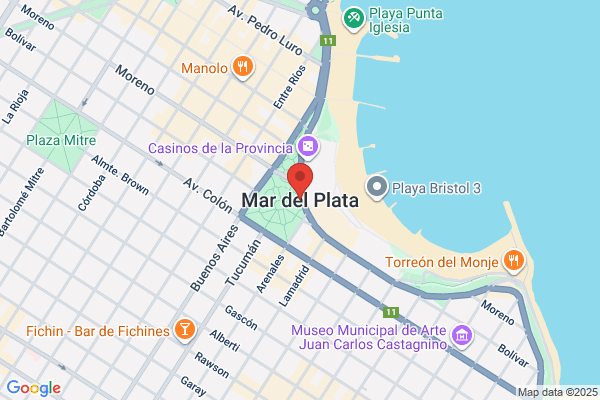Select the Museo Municipal de Arte Castagnino marker
The image size is (600, 400).
click(460, 337)
